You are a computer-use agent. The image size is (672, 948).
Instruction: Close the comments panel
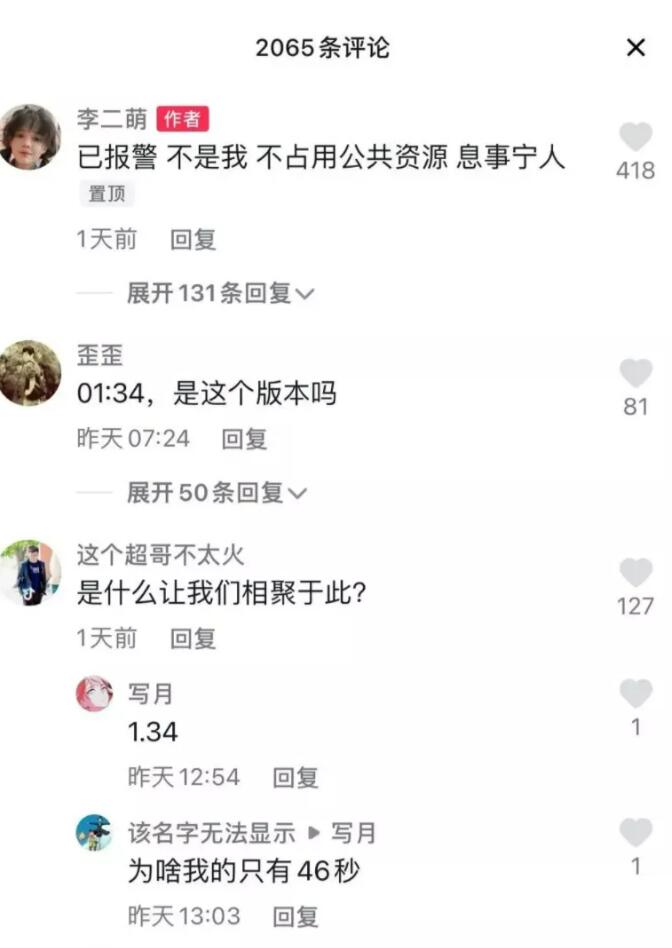coord(636,47)
